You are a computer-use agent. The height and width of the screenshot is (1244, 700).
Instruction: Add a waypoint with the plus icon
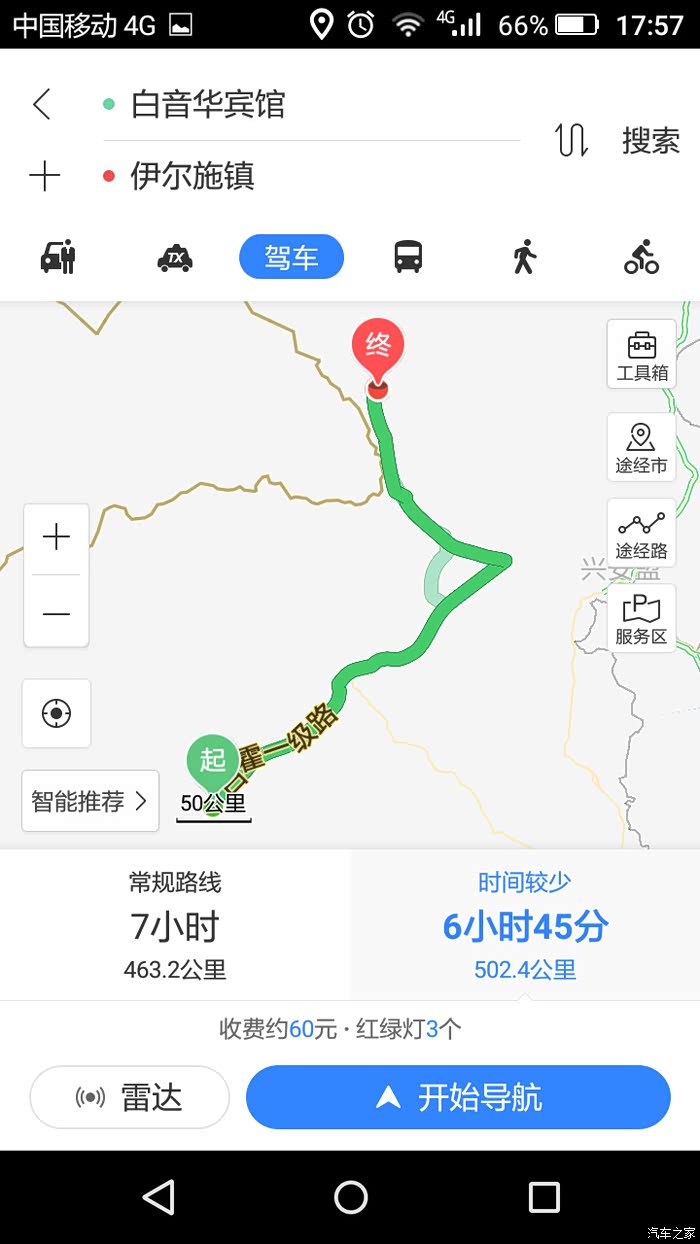(x=44, y=177)
